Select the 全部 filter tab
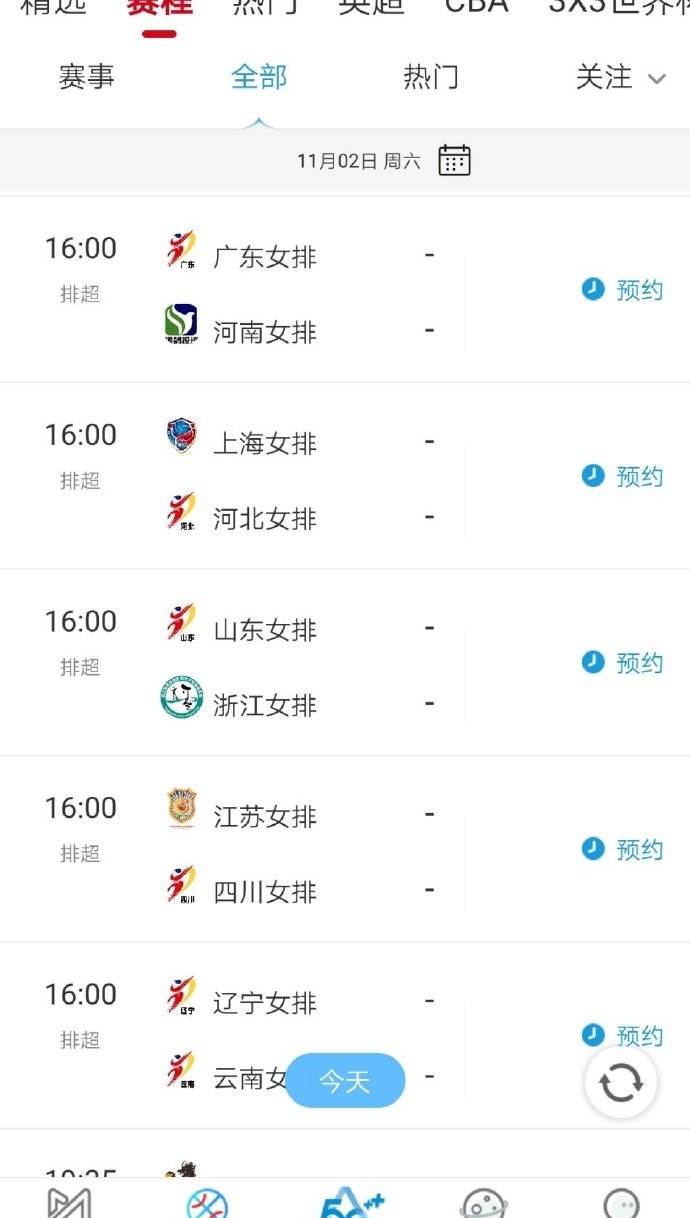Image resolution: width=690 pixels, height=1218 pixels. pyautogui.click(x=258, y=78)
